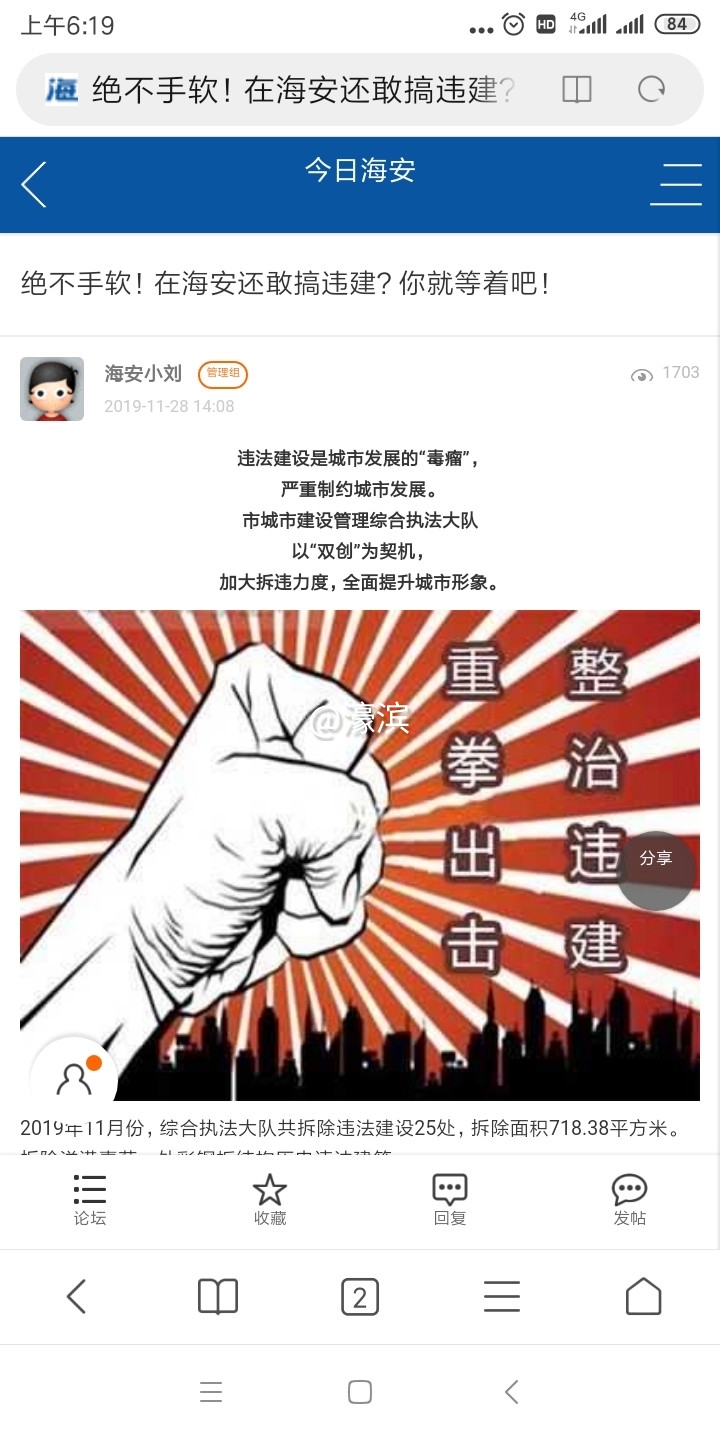Tap the system recent apps button
This screenshot has width=720, height=1440.
click(x=210, y=1392)
